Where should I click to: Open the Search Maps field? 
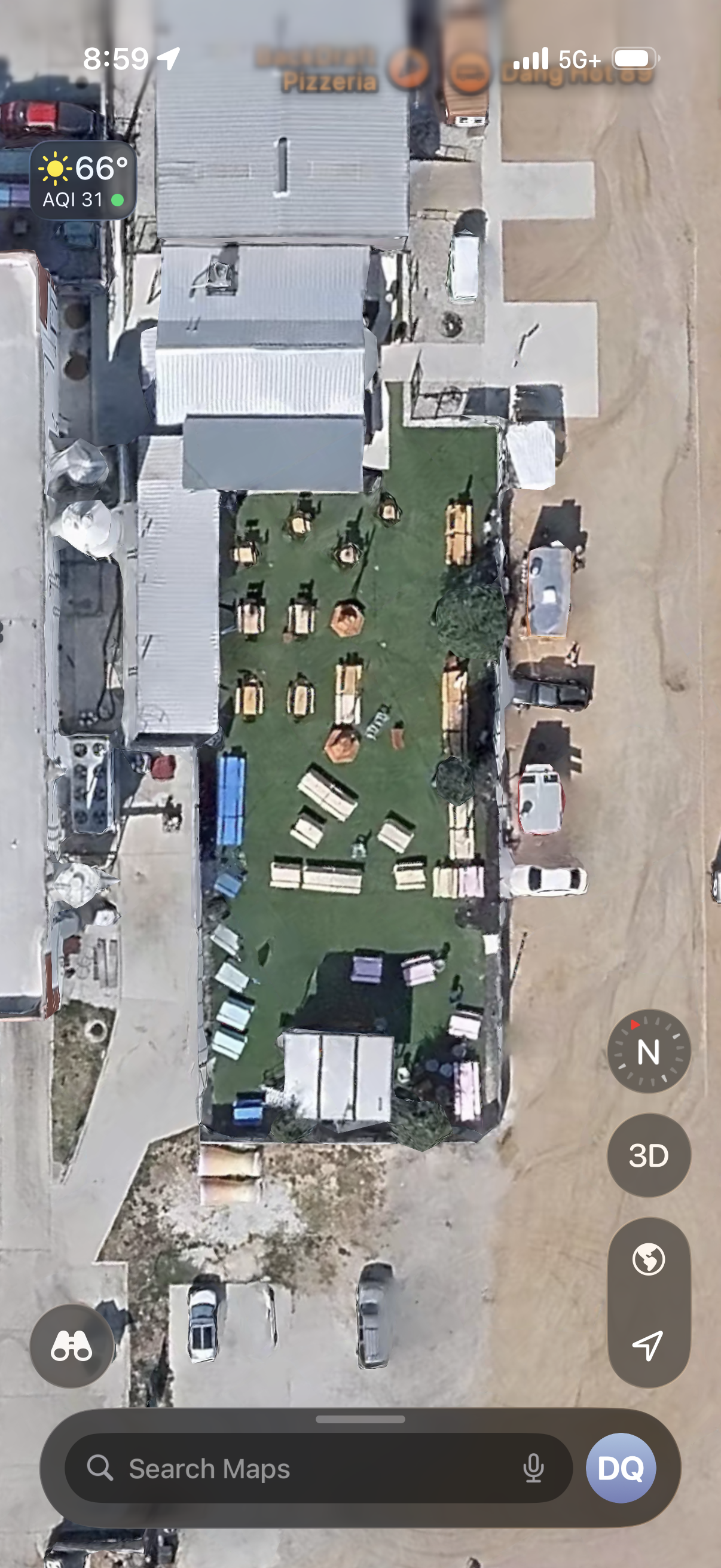click(x=292, y=1468)
